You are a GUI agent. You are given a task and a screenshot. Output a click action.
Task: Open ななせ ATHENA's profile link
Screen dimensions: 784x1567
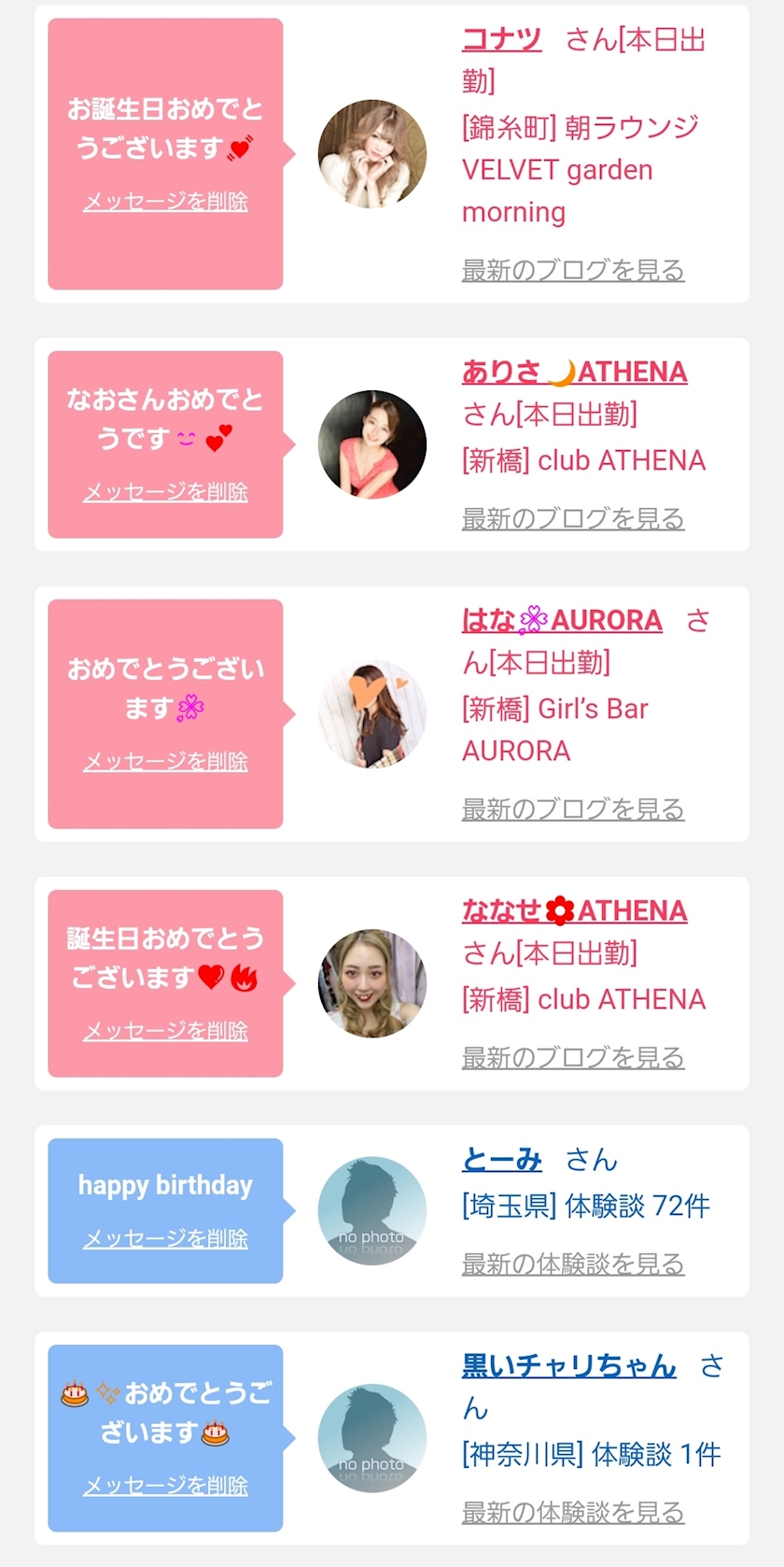pyautogui.click(x=574, y=911)
